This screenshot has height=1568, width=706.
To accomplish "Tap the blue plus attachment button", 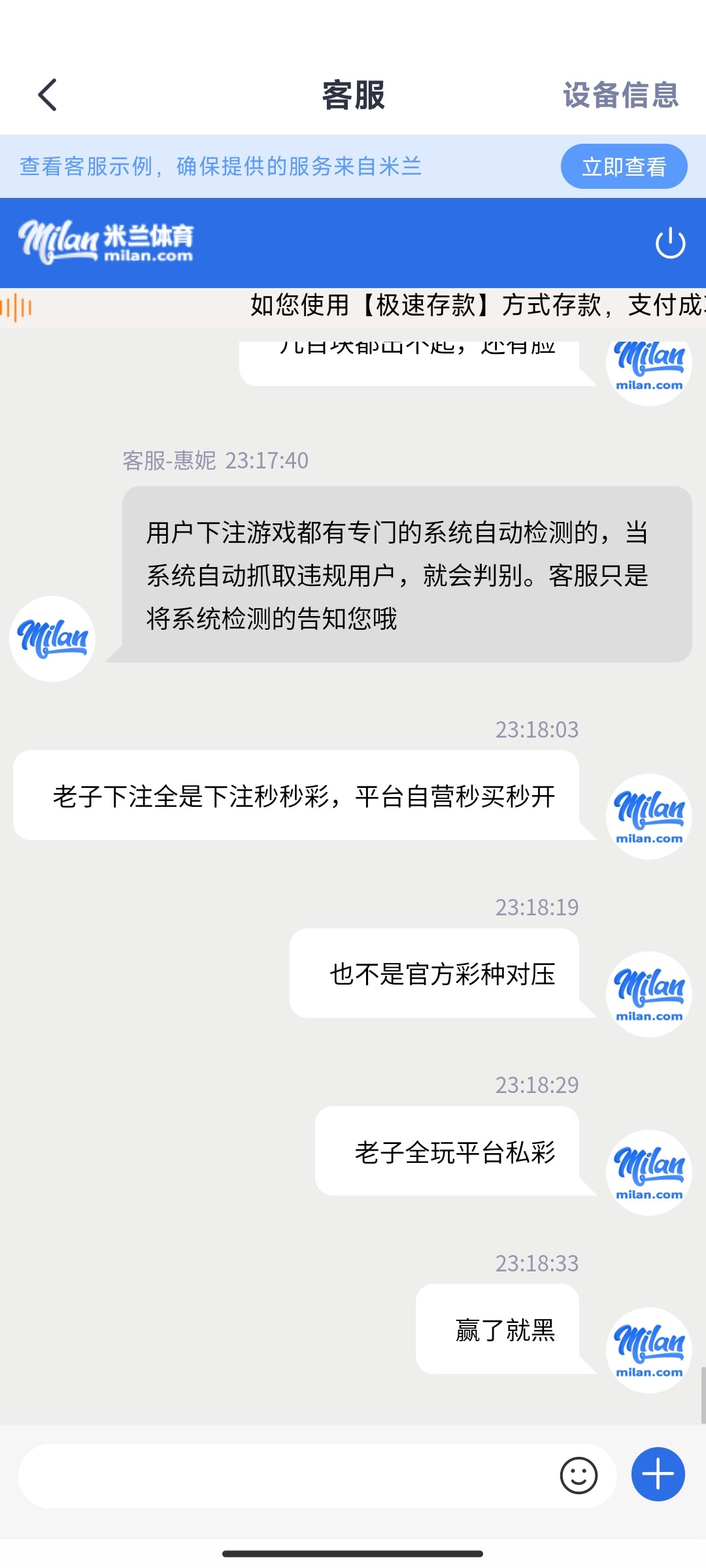I will (658, 1475).
